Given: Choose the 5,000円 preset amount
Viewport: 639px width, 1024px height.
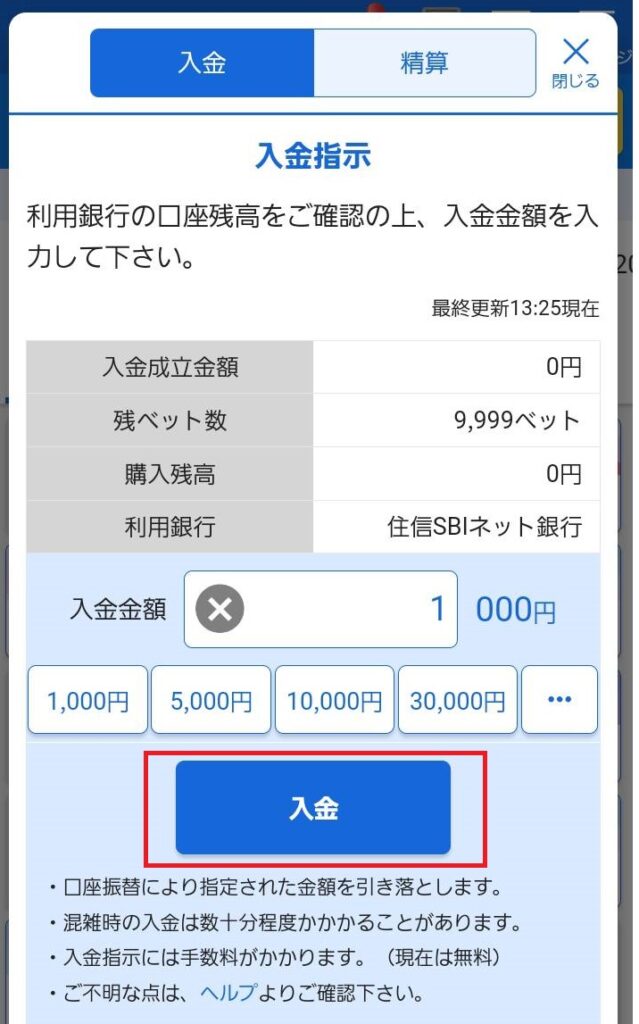Looking at the screenshot, I should point(211,700).
